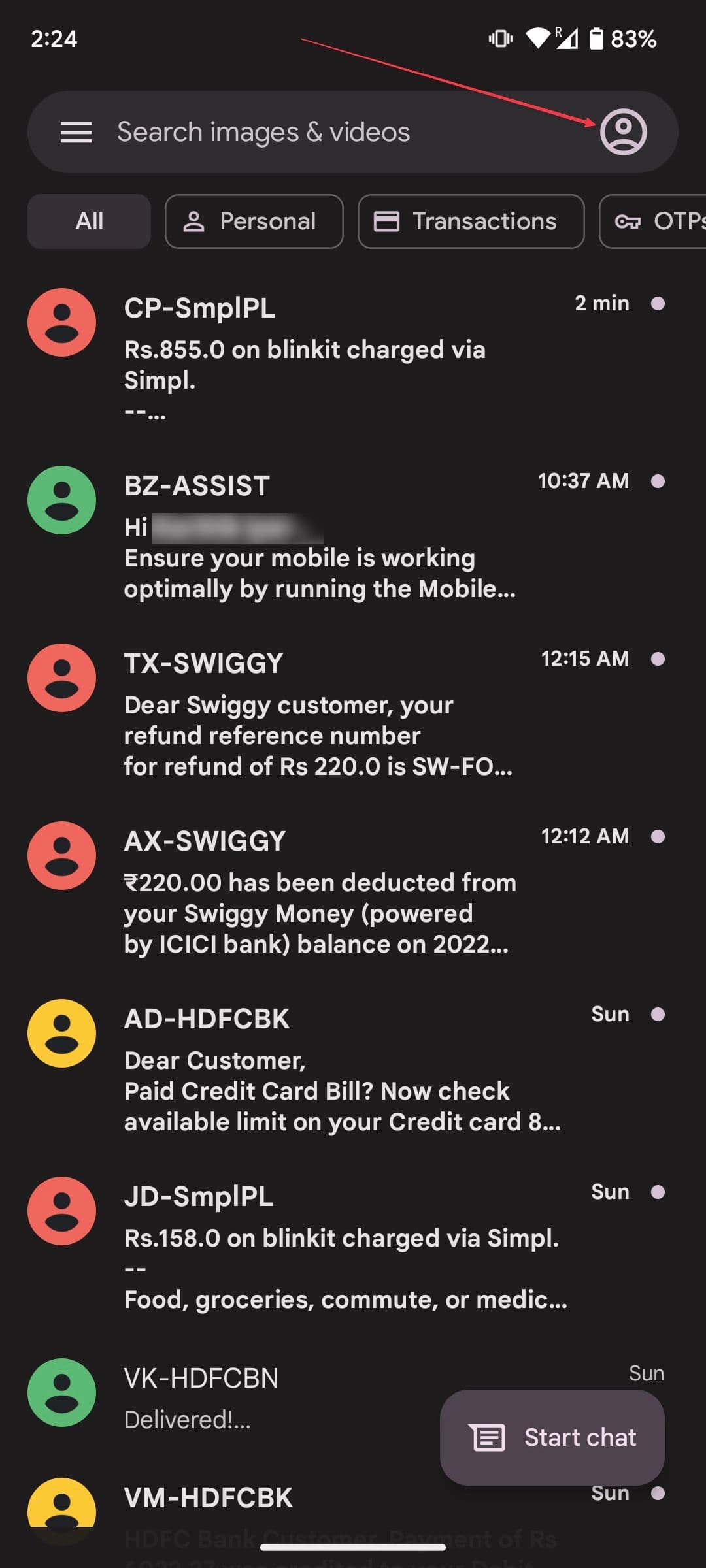Open the AX-SWIGGY conversation
Image resolution: width=706 pixels, height=1568 pixels.
tap(327, 891)
